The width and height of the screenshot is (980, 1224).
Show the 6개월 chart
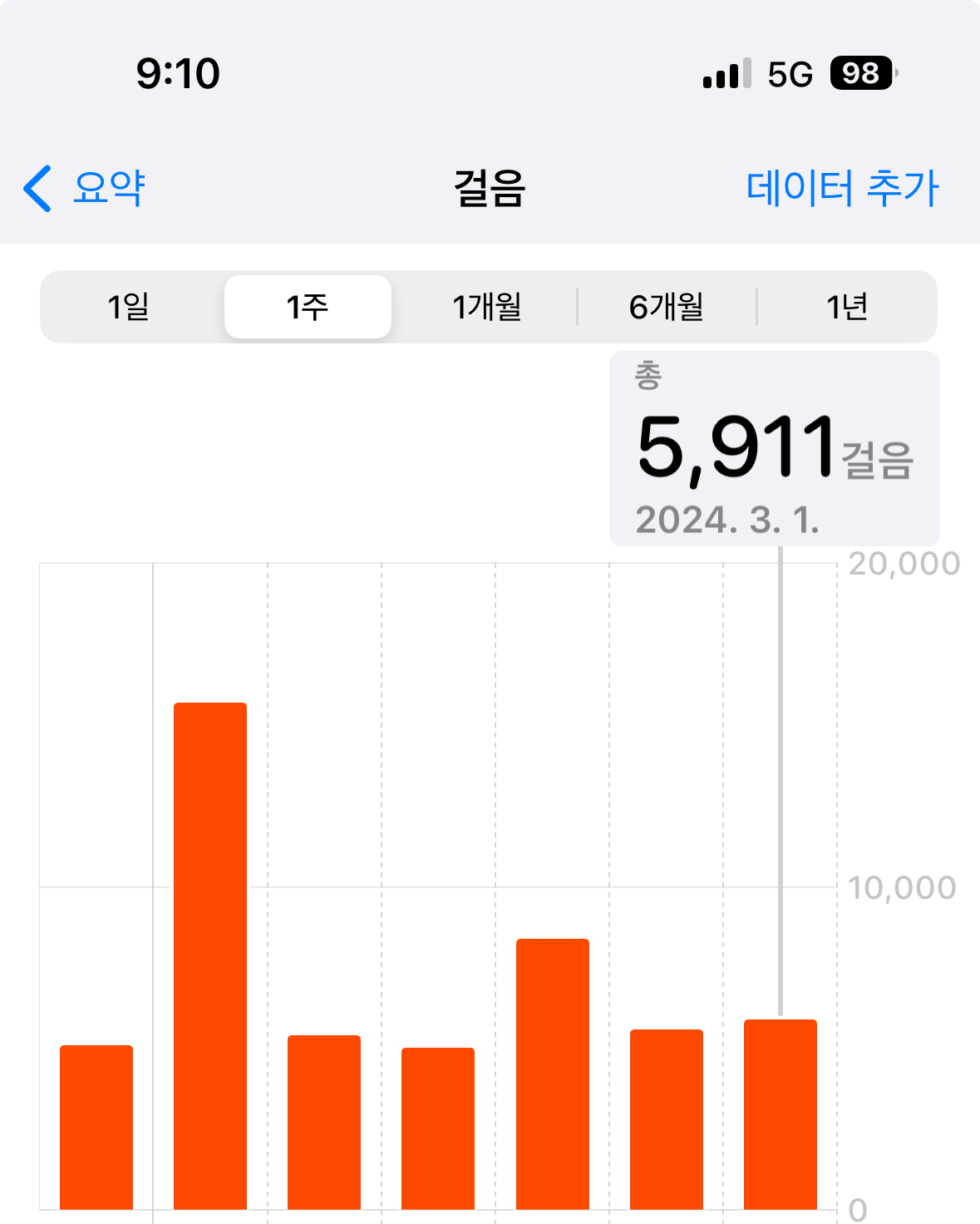coord(667,307)
